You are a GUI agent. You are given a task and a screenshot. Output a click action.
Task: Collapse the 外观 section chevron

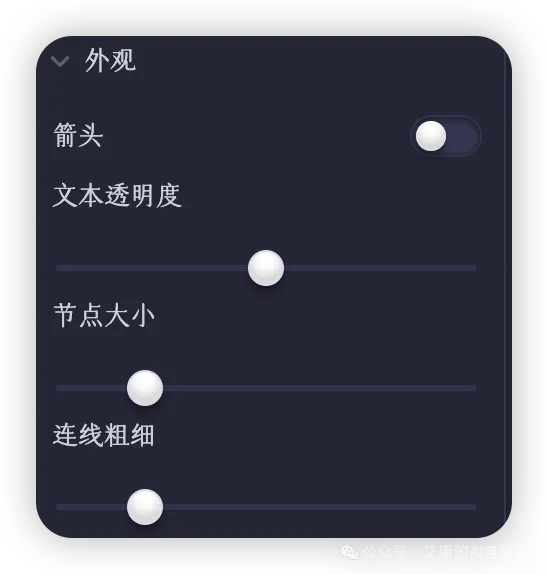click(x=60, y=61)
